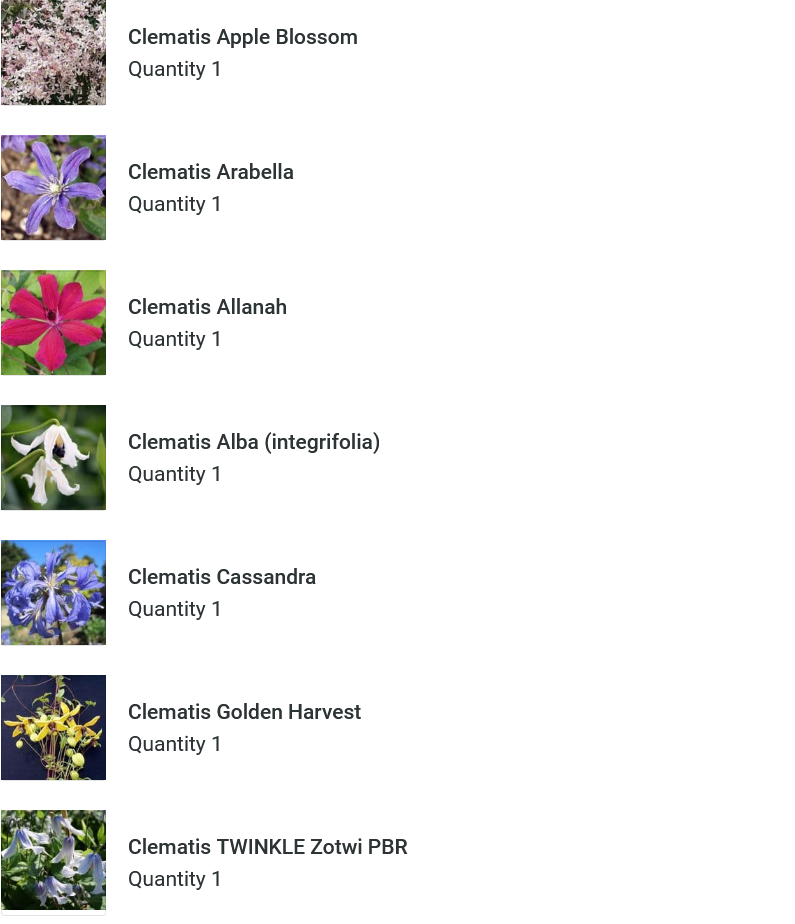Tap the Clematis Cassandra item

coord(221,578)
